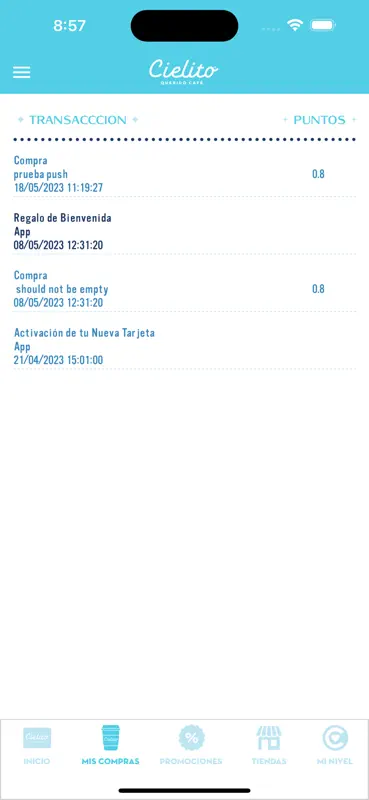
Task: Open the hamburger drawer menu
Action: point(21,72)
